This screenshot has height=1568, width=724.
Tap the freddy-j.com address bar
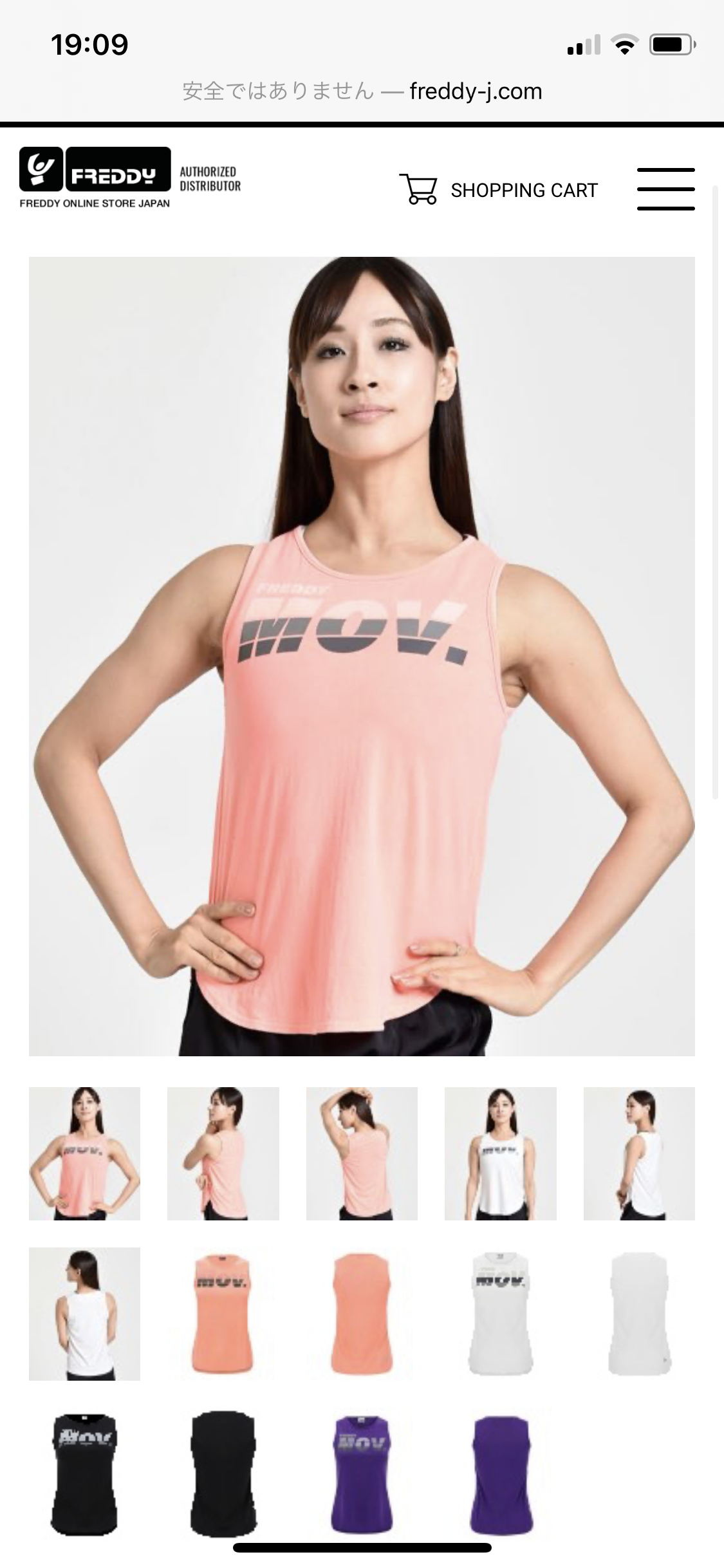pos(362,91)
